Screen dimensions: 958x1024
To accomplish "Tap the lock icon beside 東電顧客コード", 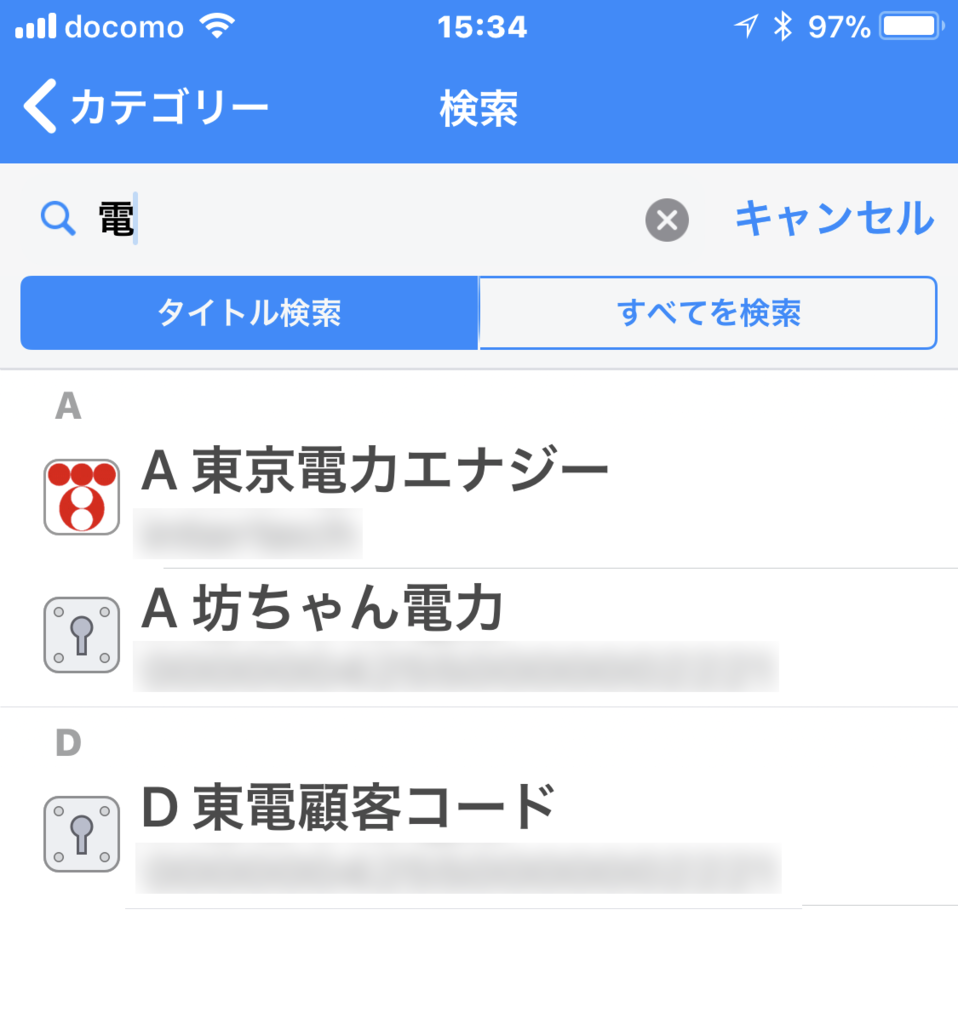I will point(82,833).
